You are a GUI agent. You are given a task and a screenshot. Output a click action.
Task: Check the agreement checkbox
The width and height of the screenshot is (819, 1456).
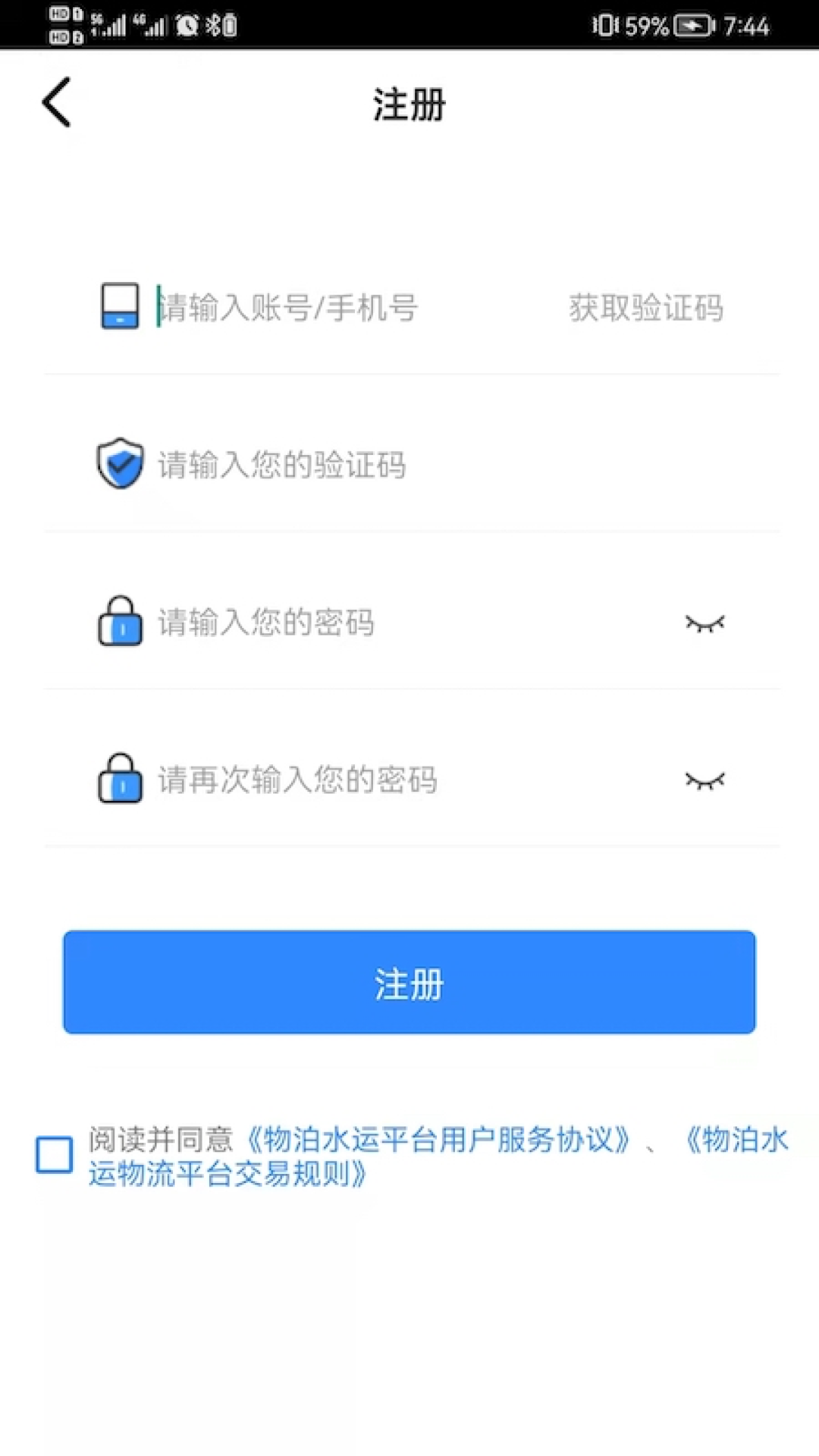coord(55,1155)
